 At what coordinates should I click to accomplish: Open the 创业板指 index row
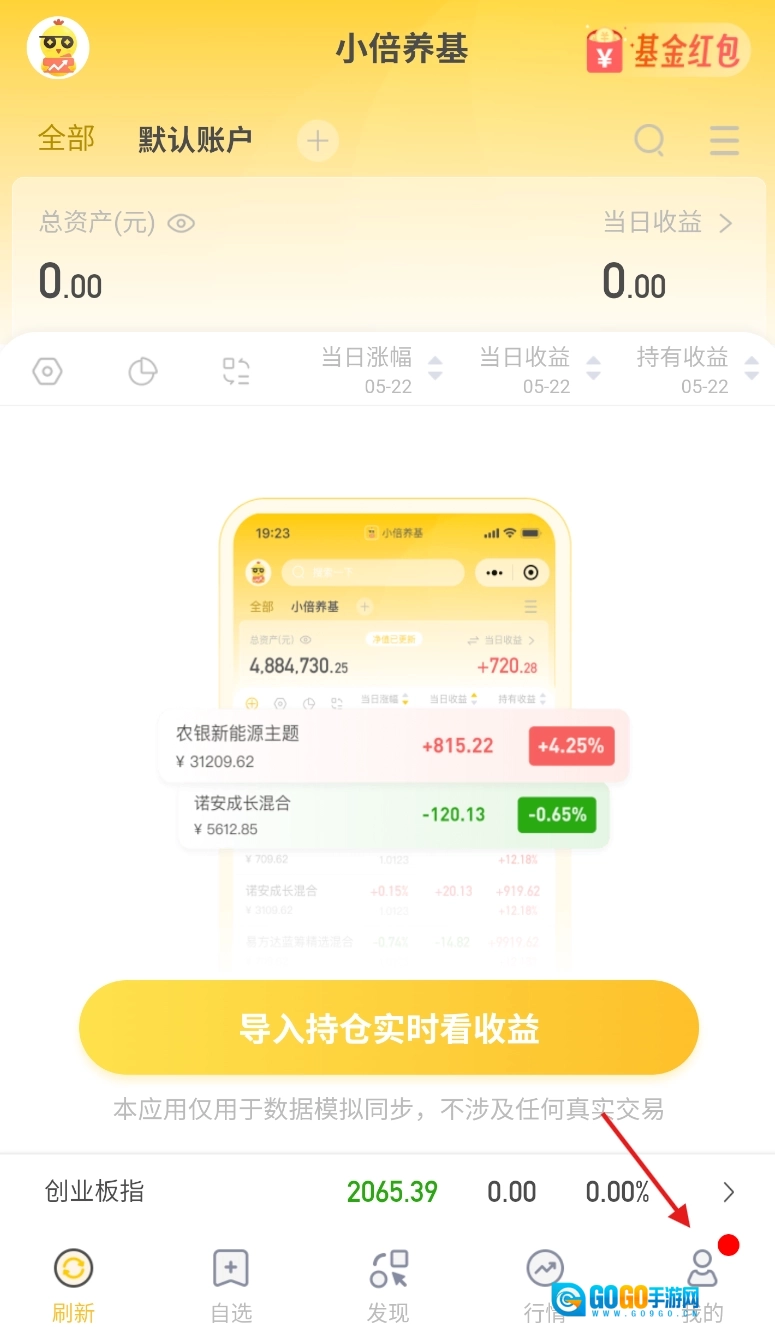point(387,1192)
